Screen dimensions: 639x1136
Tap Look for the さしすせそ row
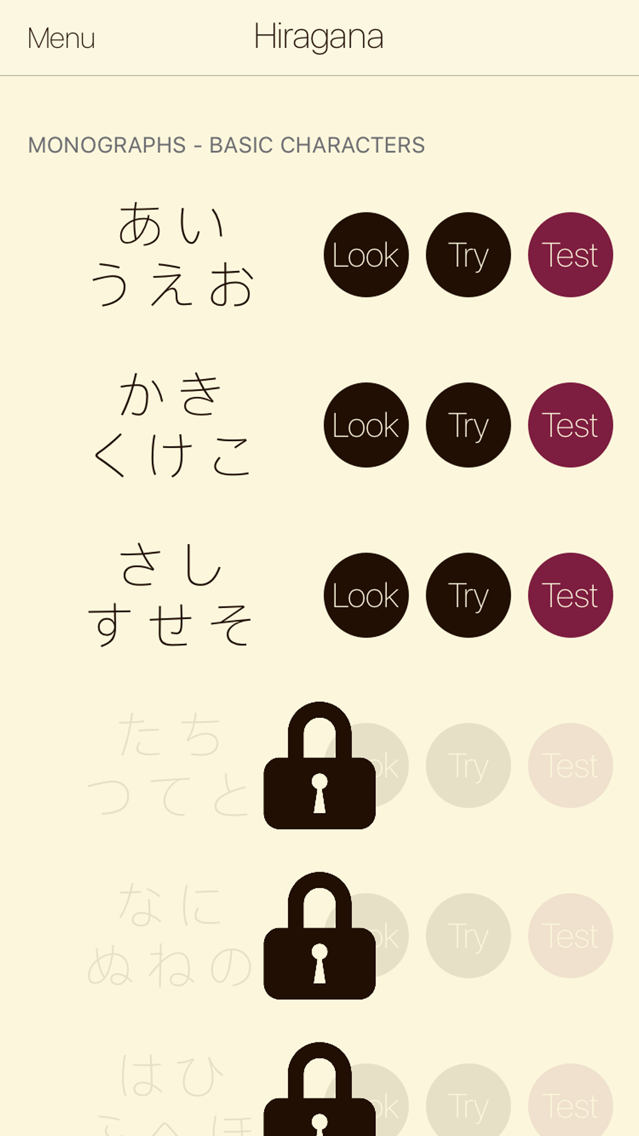point(366,595)
